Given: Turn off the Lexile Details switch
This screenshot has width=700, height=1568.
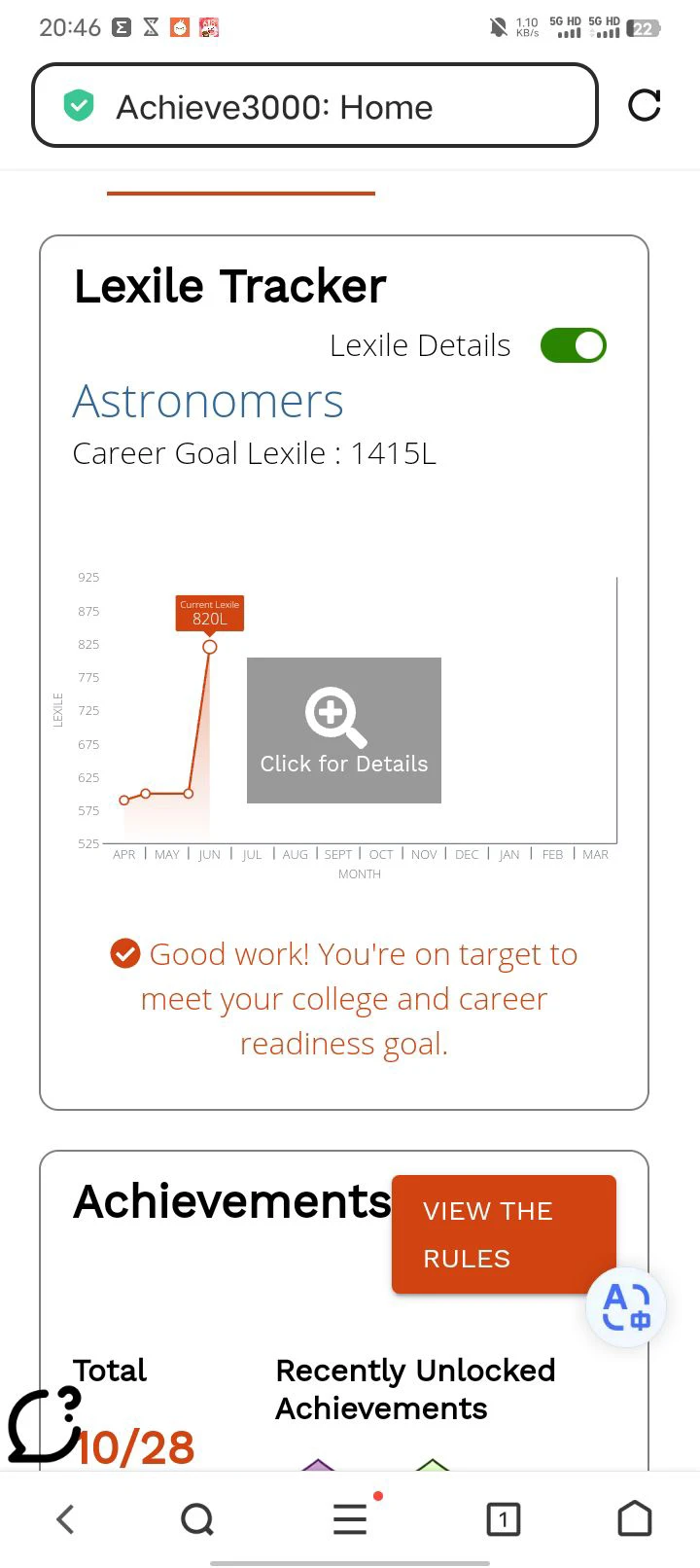Looking at the screenshot, I should pyautogui.click(x=574, y=345).
